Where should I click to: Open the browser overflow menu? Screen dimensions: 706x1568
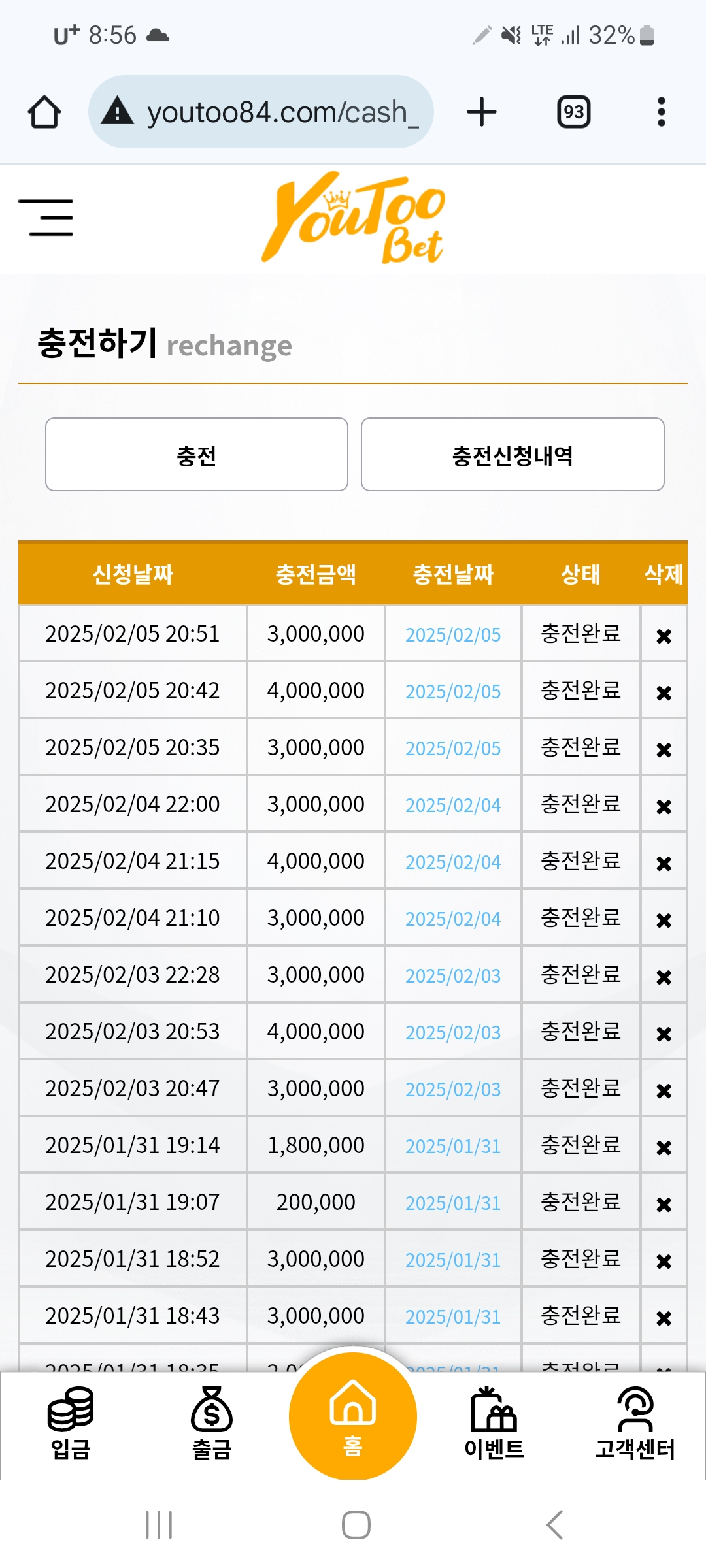[662, 112]
